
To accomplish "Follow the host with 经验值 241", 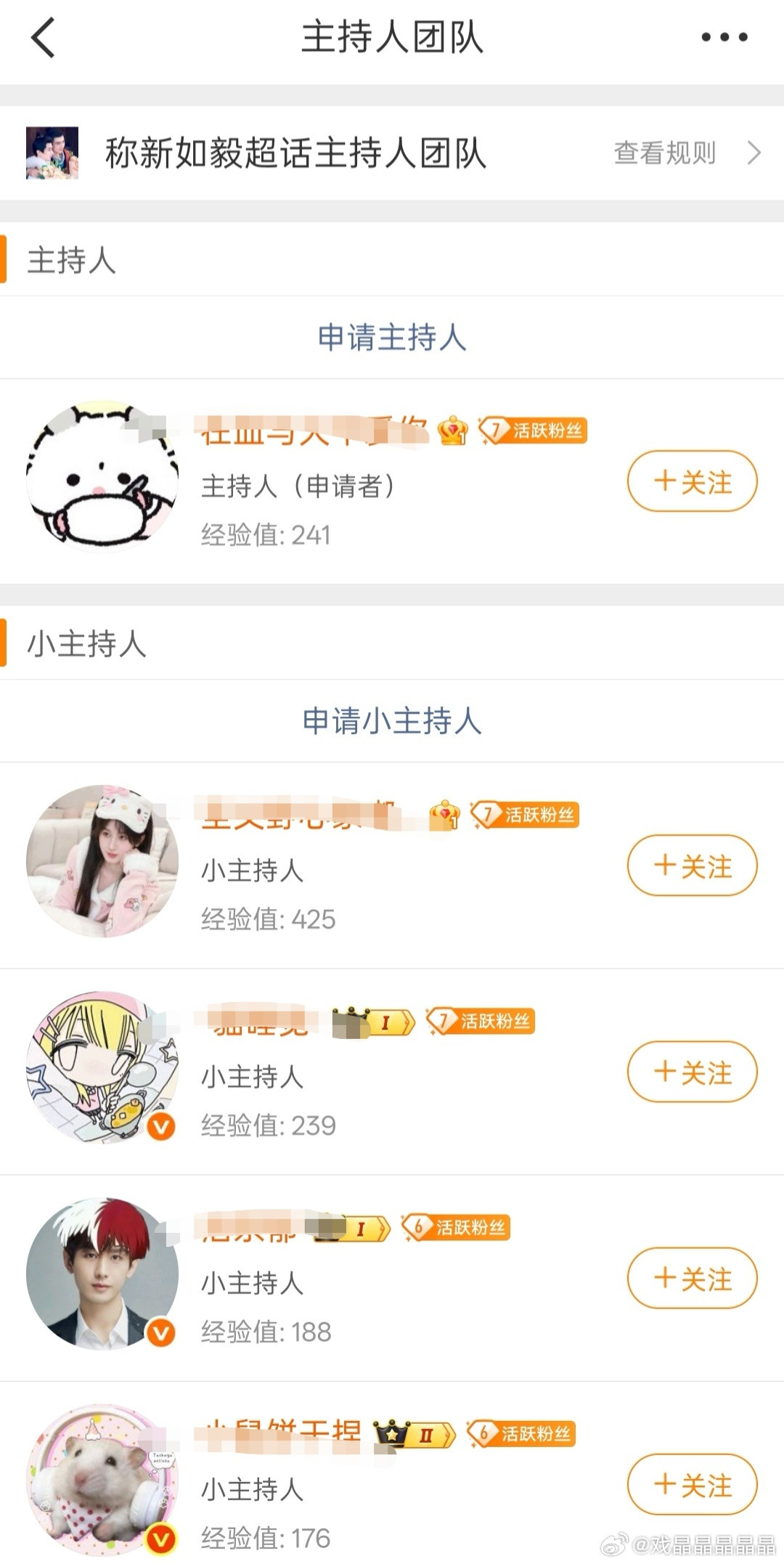I will coord(692,481).
